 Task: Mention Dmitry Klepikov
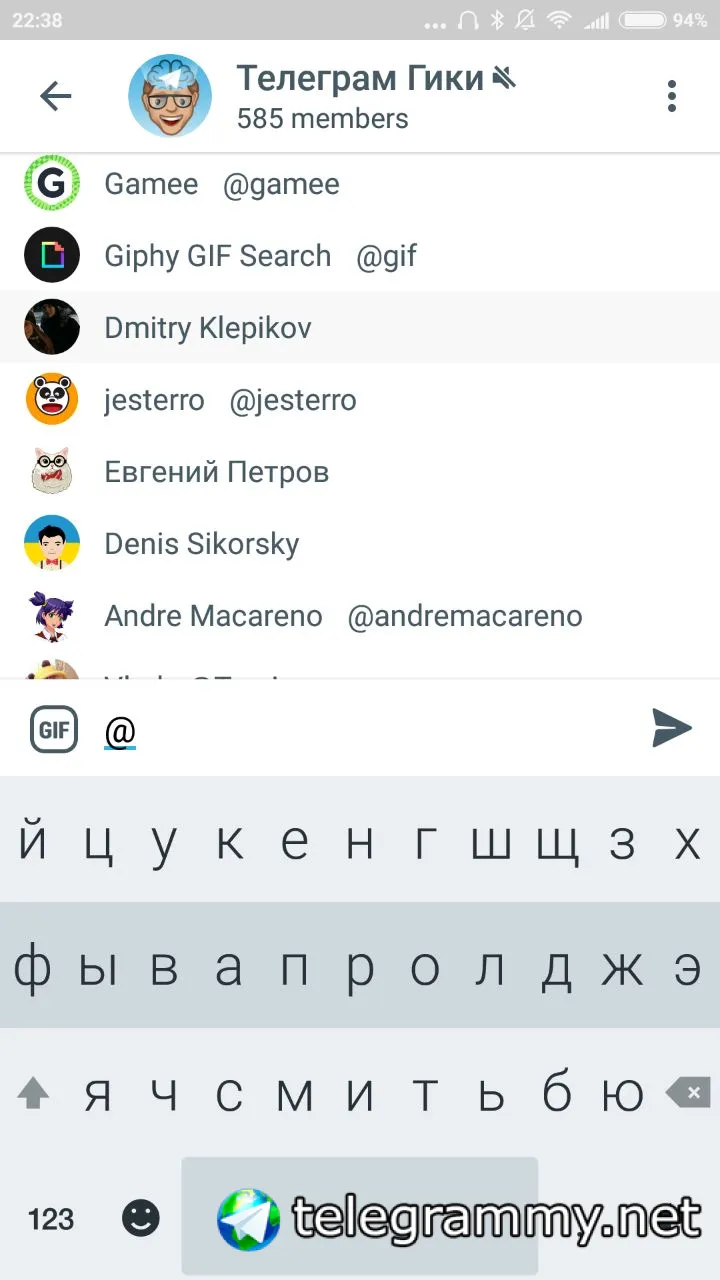[208, 328]
